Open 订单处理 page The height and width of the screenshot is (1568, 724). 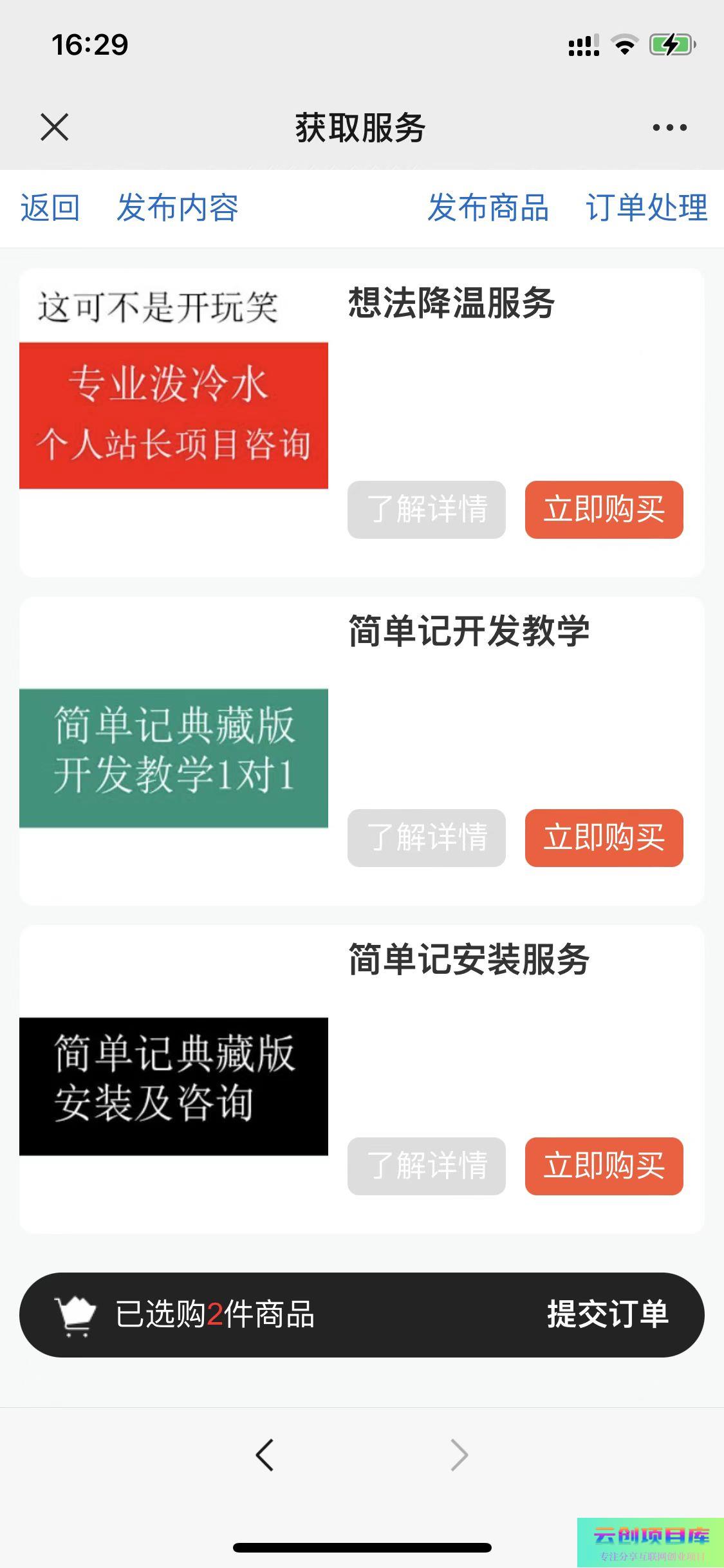646,208
